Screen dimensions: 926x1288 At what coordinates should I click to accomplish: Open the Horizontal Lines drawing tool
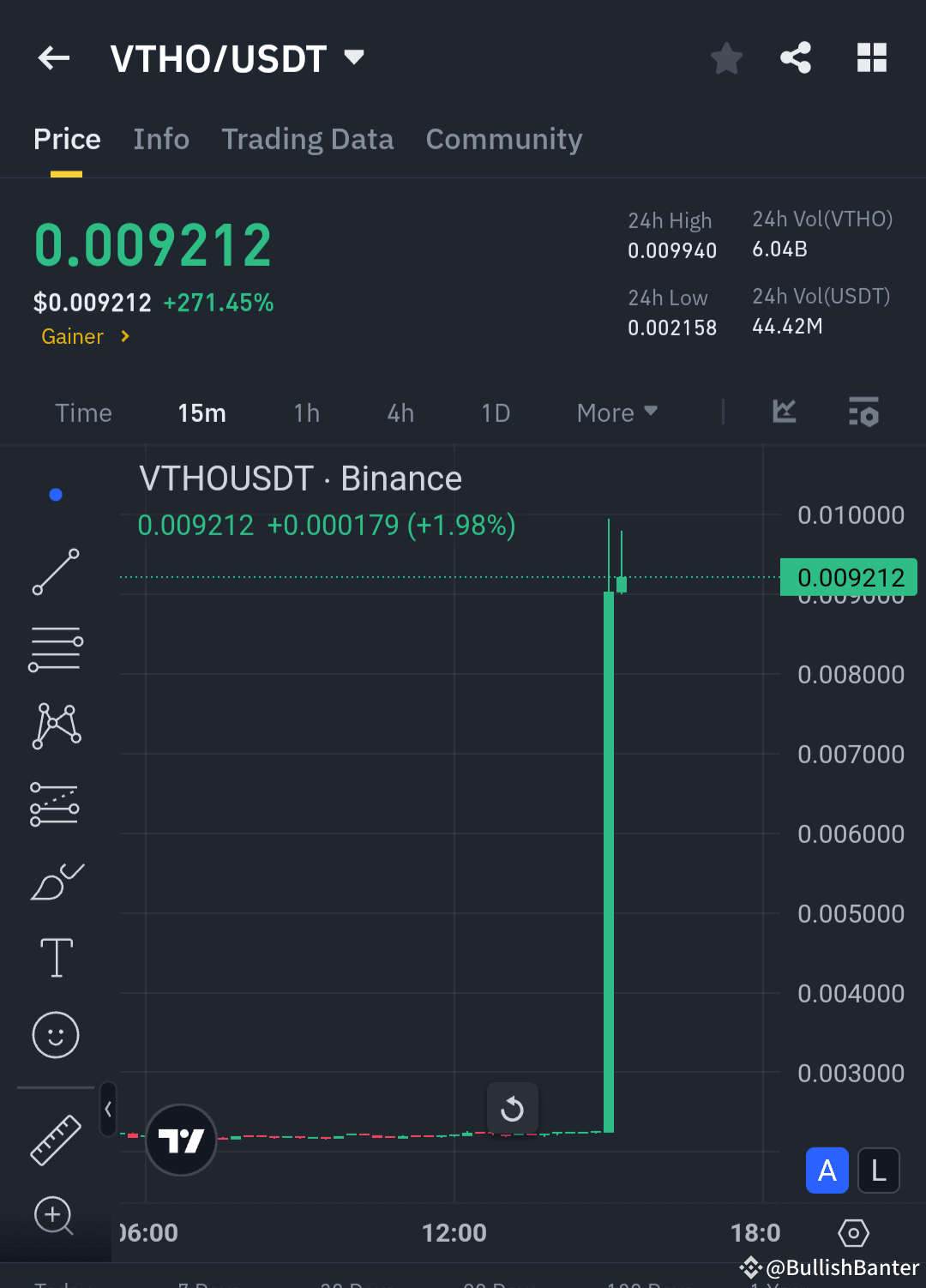tap(55, 649)
